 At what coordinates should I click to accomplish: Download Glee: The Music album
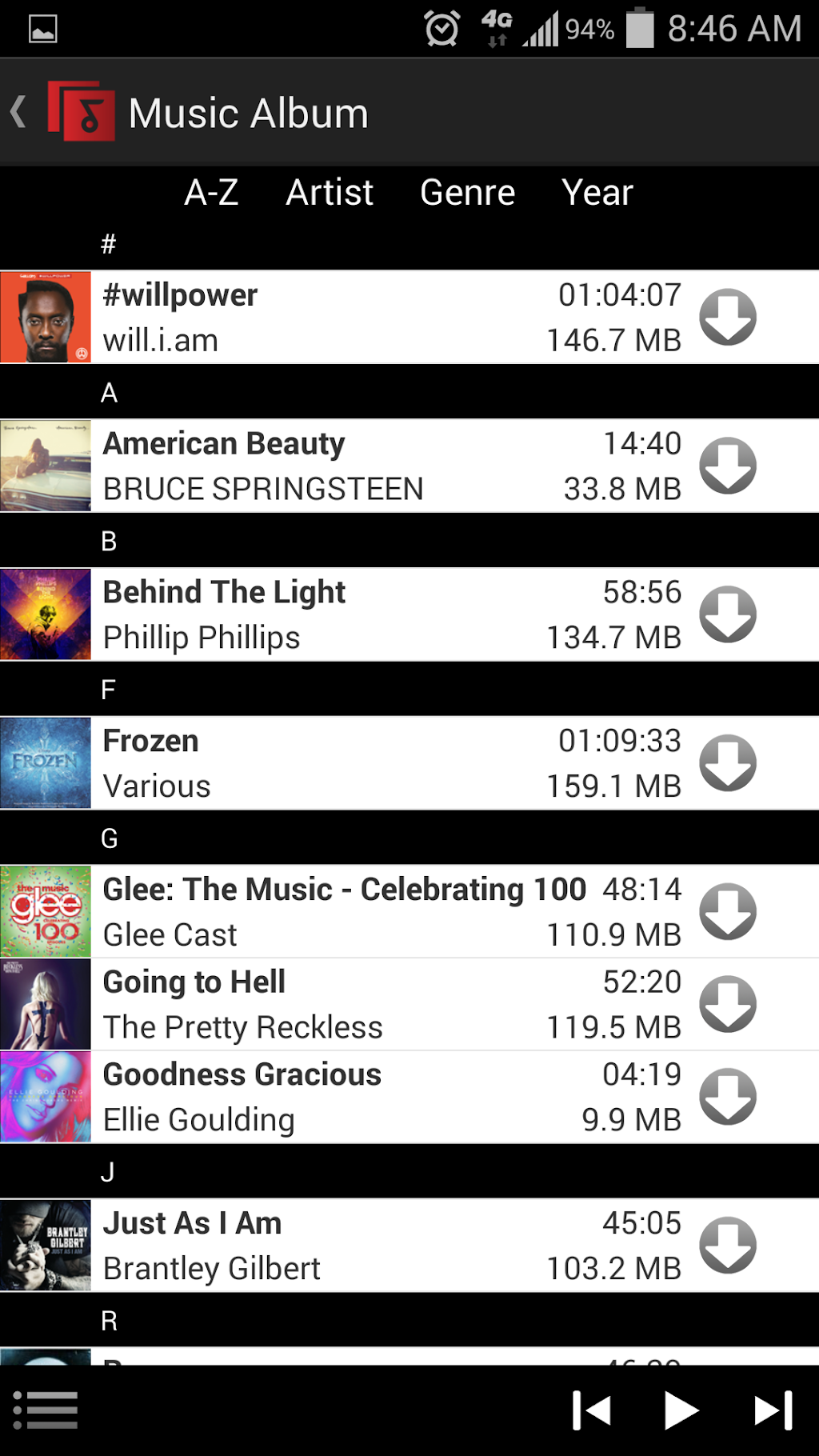pyautogui.click(x=728, y=912)
